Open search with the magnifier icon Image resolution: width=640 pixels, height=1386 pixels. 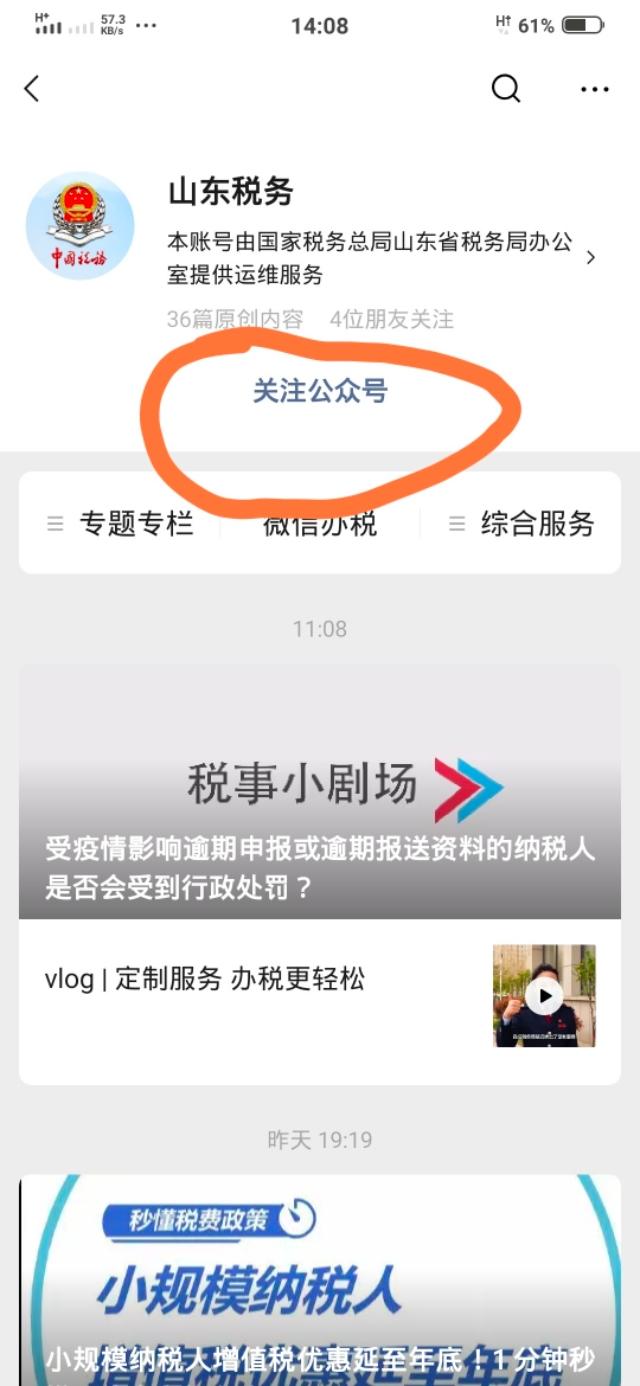point(506,89)
